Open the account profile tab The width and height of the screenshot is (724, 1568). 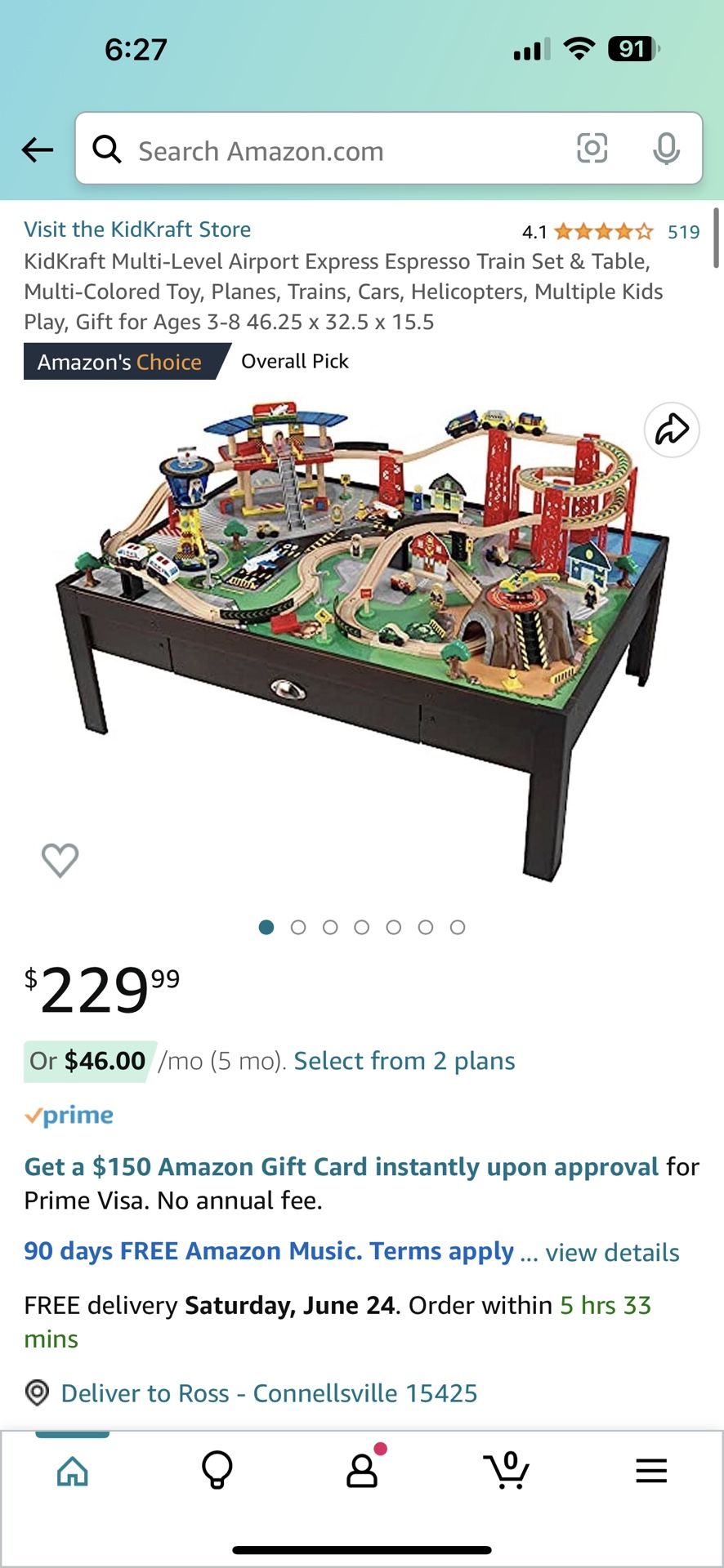[362, 1470]
